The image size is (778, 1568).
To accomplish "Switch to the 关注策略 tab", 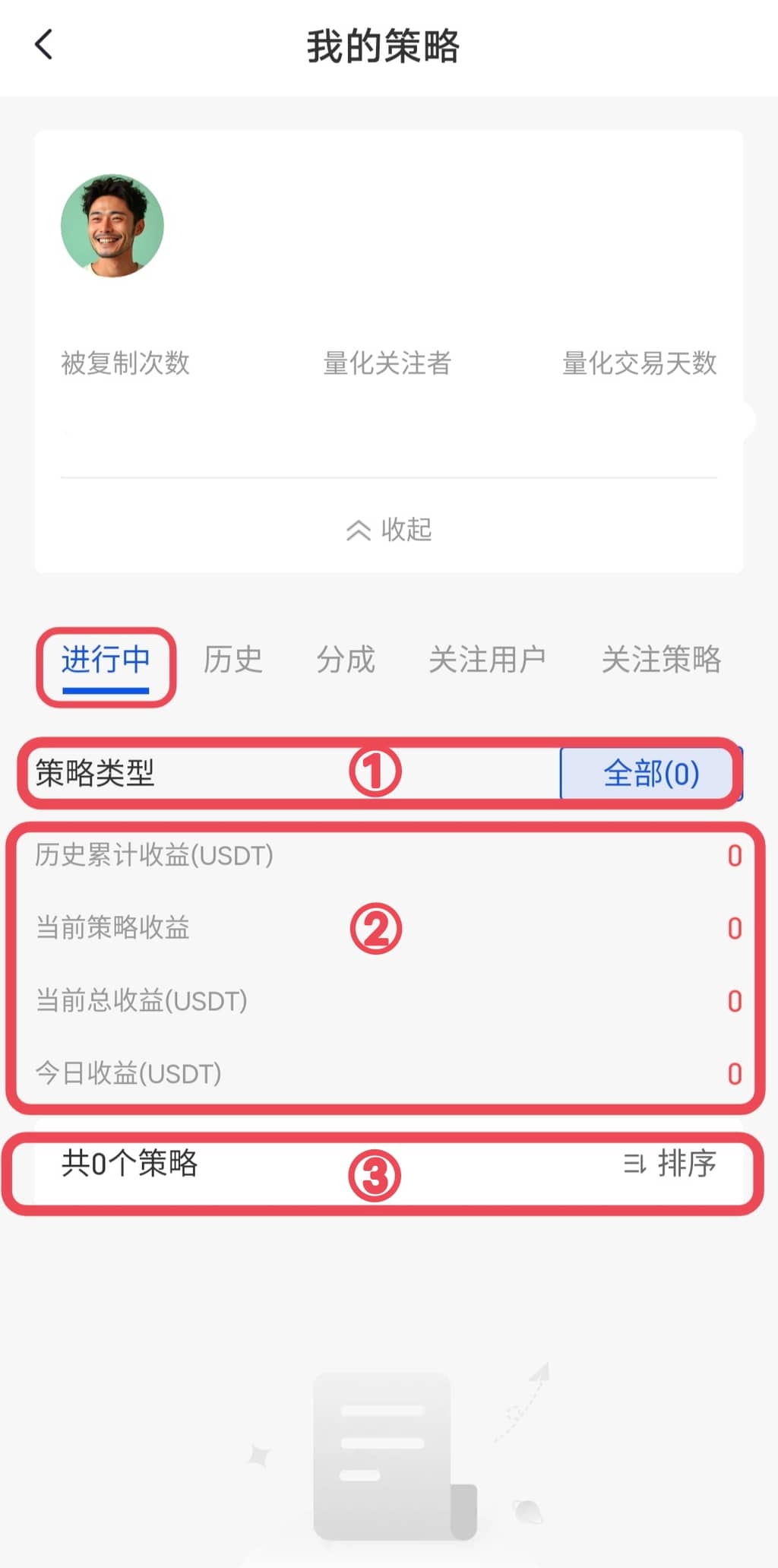I will pyautogui.click(x=661, y=660).
